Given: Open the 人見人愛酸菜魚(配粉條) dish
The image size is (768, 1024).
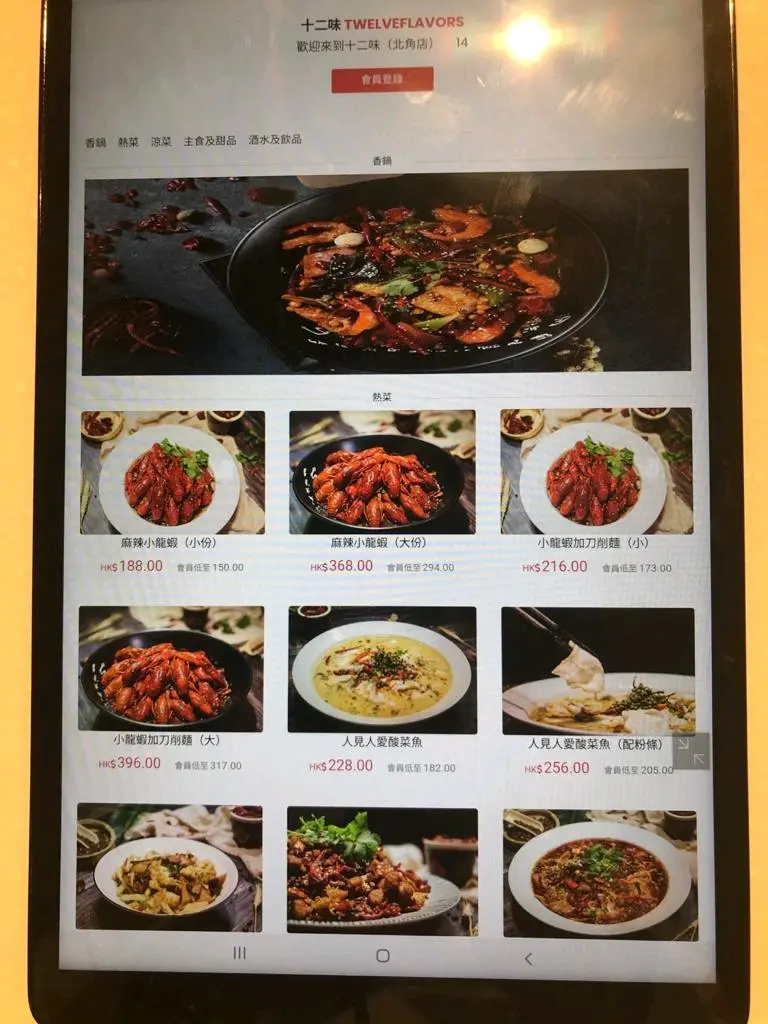Looking at the screenshot, I should click(x=598, y=672).
